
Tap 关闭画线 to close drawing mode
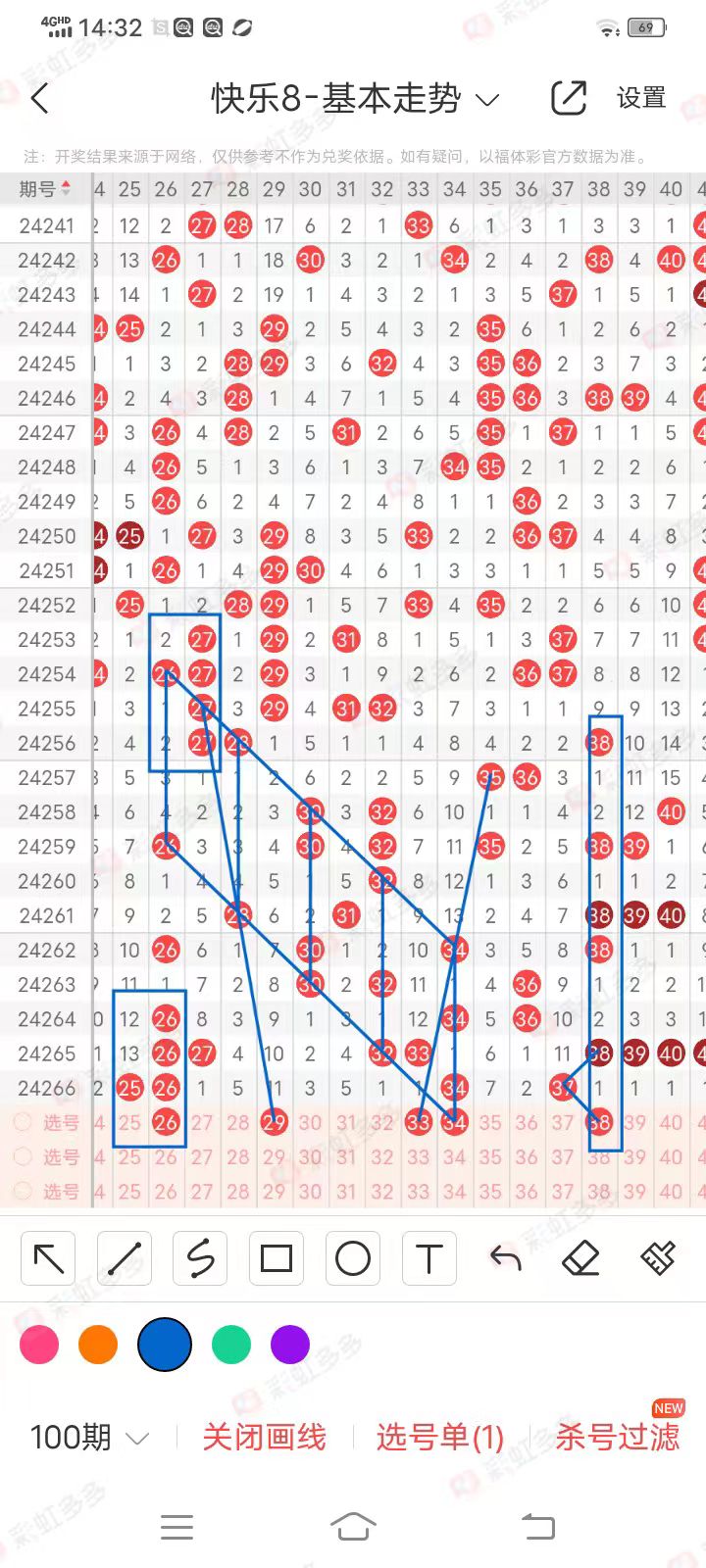coord(264,1438)
